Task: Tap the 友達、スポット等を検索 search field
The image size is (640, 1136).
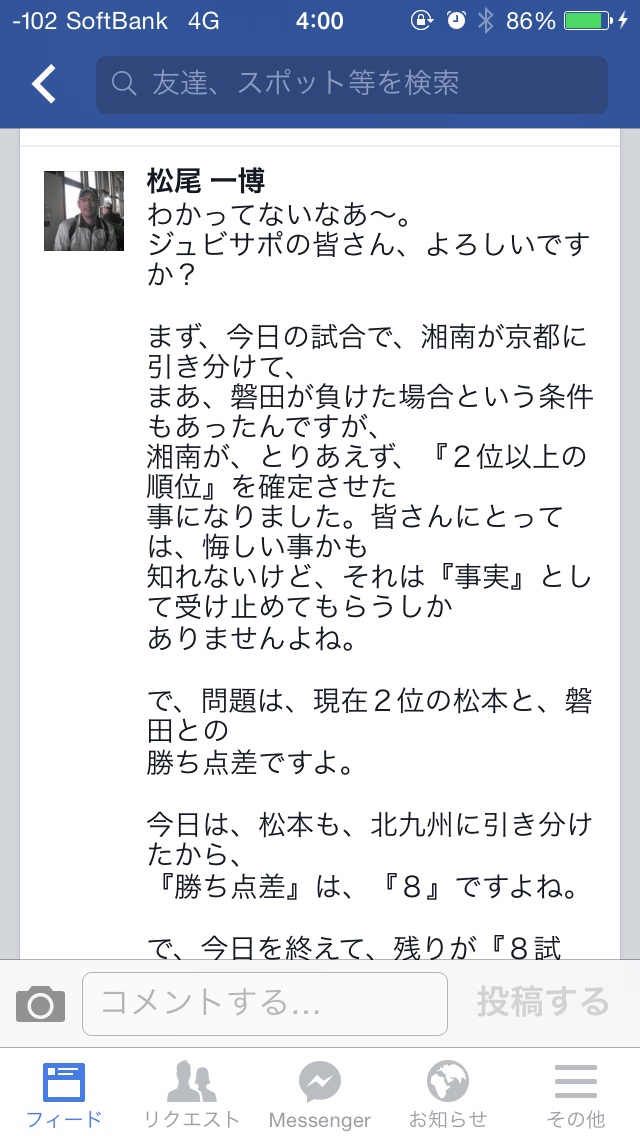Action: tap(351, 85)
